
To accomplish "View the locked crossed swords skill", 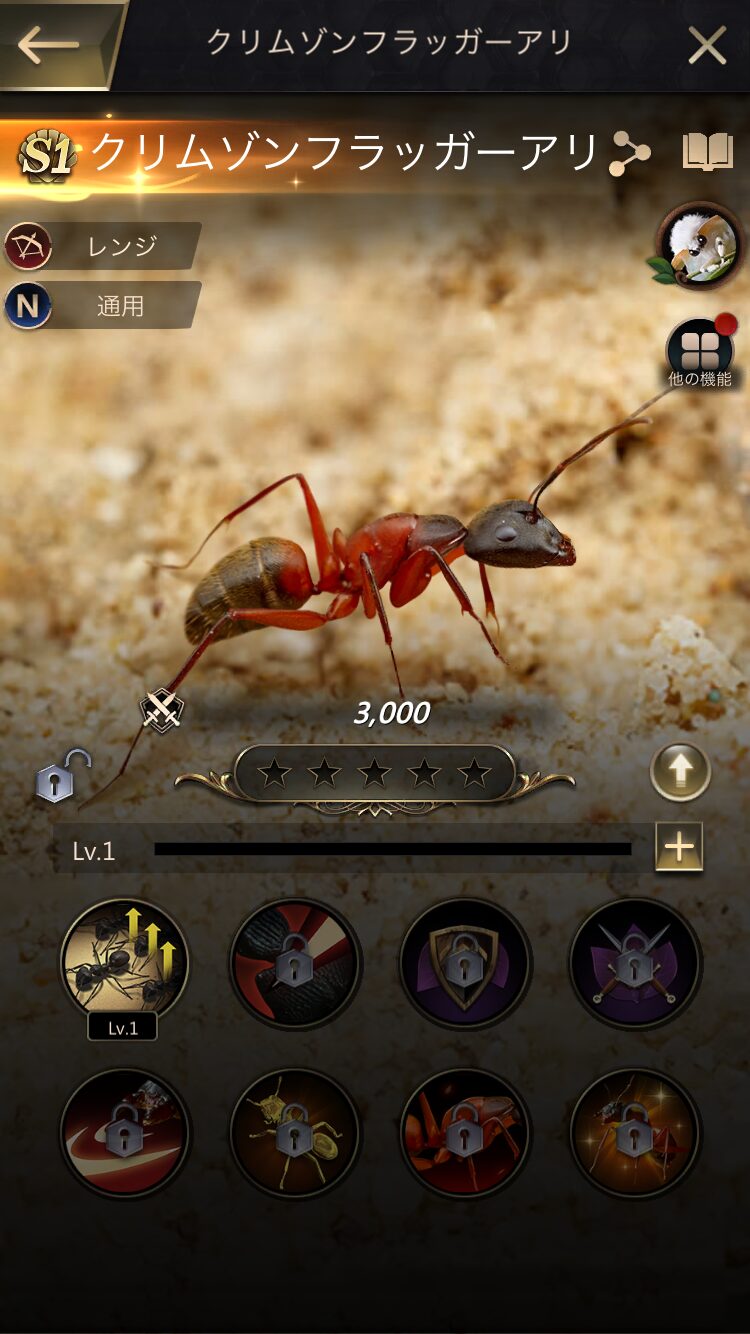I will pos(635,963).
